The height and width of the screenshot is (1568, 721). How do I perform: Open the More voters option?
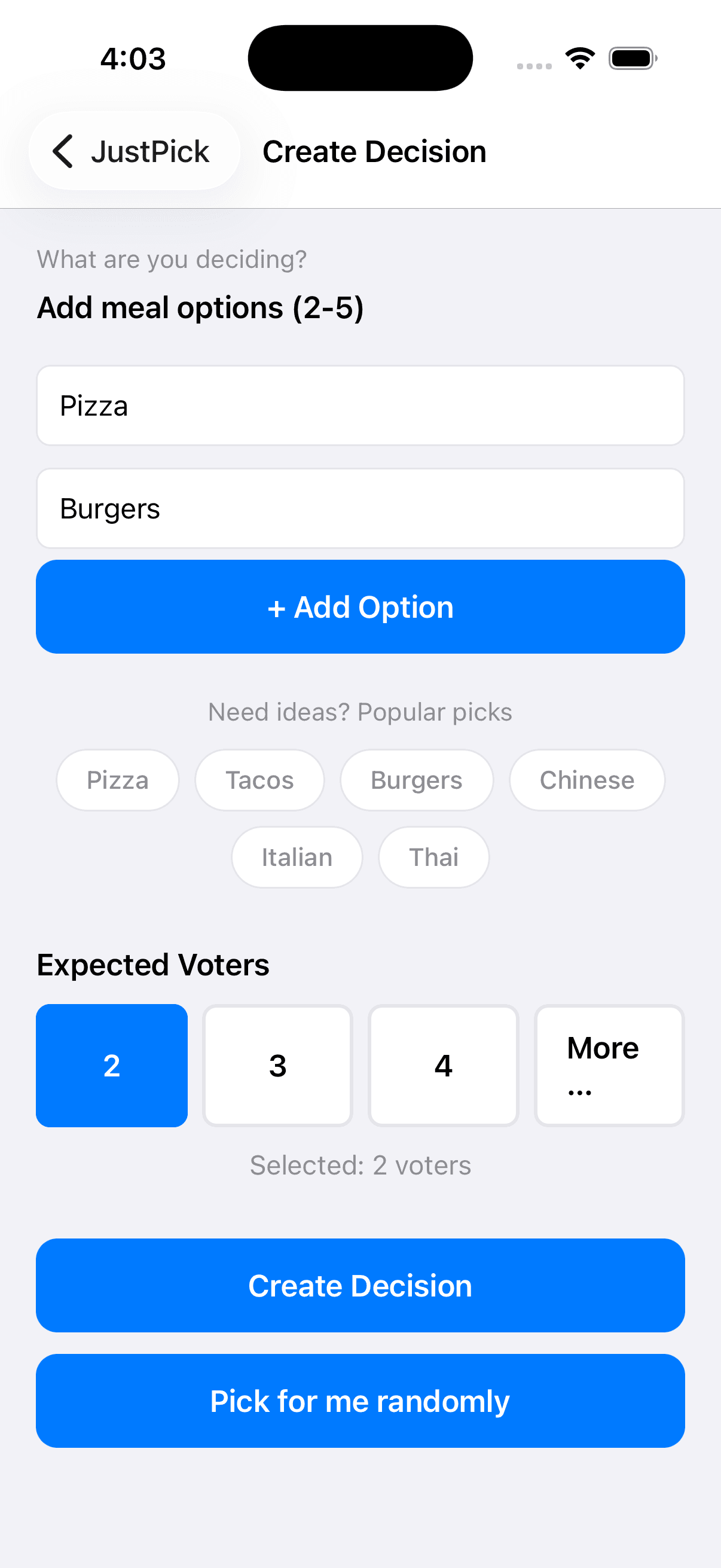[x=609, y=1065]
